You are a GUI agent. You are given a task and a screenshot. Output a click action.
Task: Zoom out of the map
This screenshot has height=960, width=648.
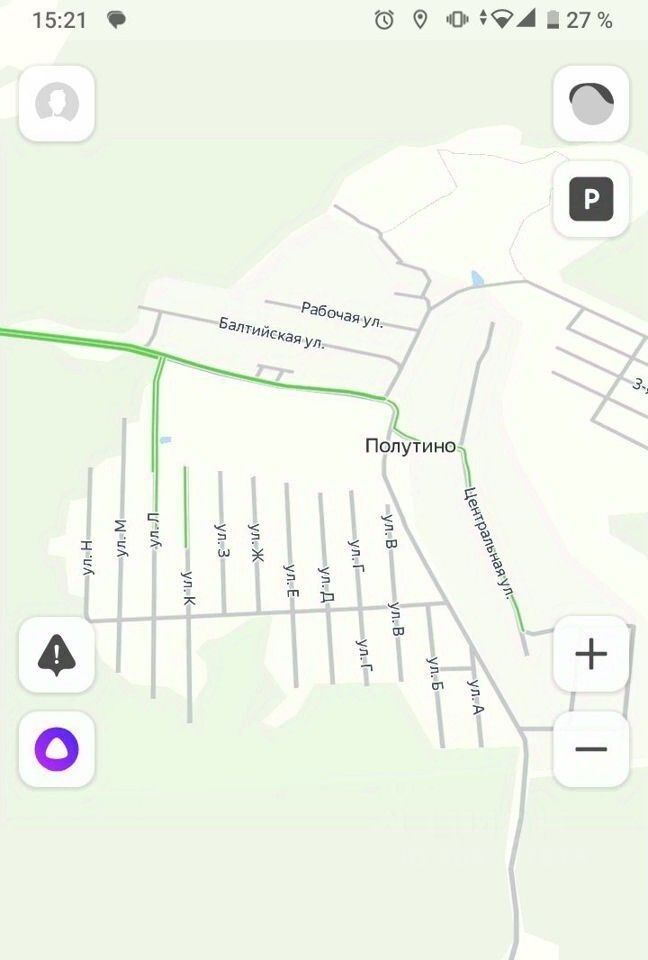[591, 749]
